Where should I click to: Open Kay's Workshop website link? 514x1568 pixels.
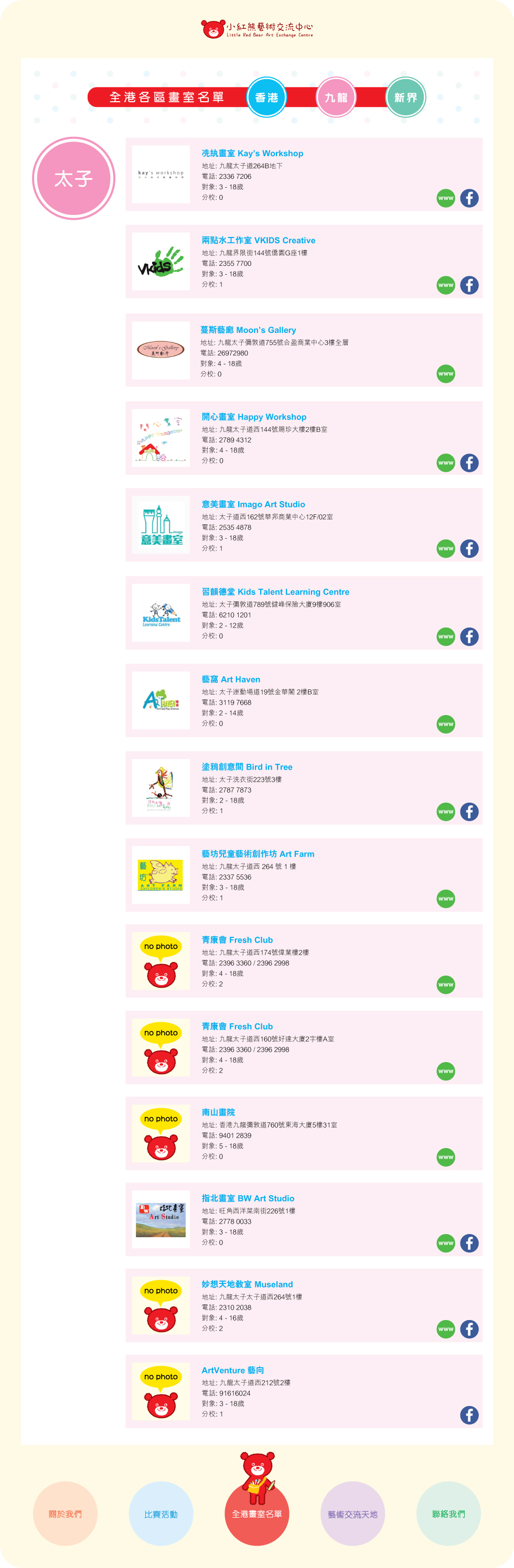tap(446, 199)
